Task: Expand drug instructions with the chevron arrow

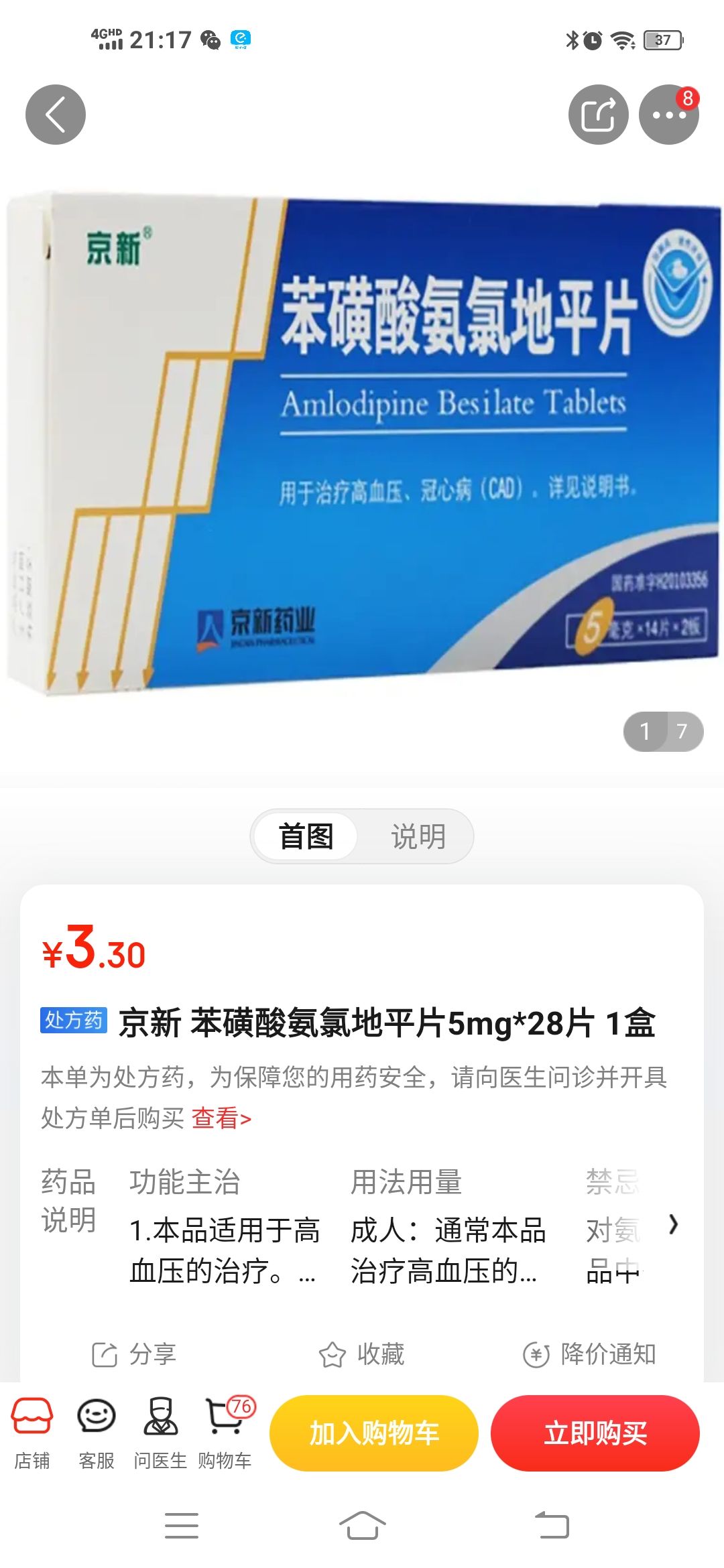Action: pyautogui.click(x=674, y=1224)
